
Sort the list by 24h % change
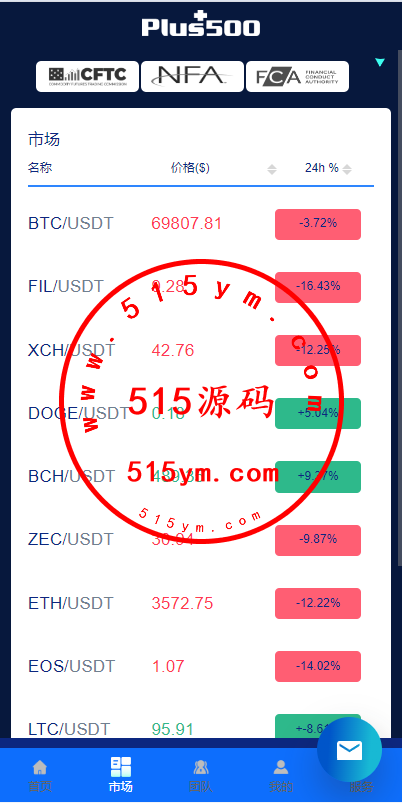pyautogui.click(x=347, y=169)
